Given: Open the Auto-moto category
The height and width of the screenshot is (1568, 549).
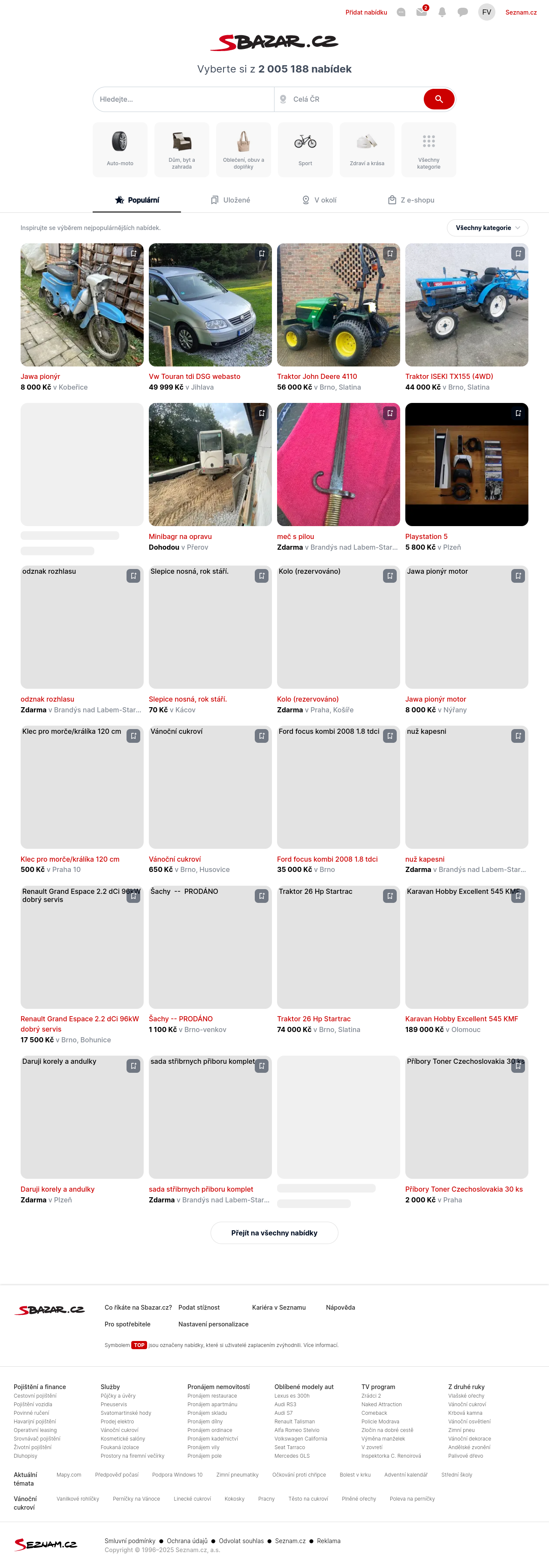Looking at the screenshot, I should click(x=120, y=150).
